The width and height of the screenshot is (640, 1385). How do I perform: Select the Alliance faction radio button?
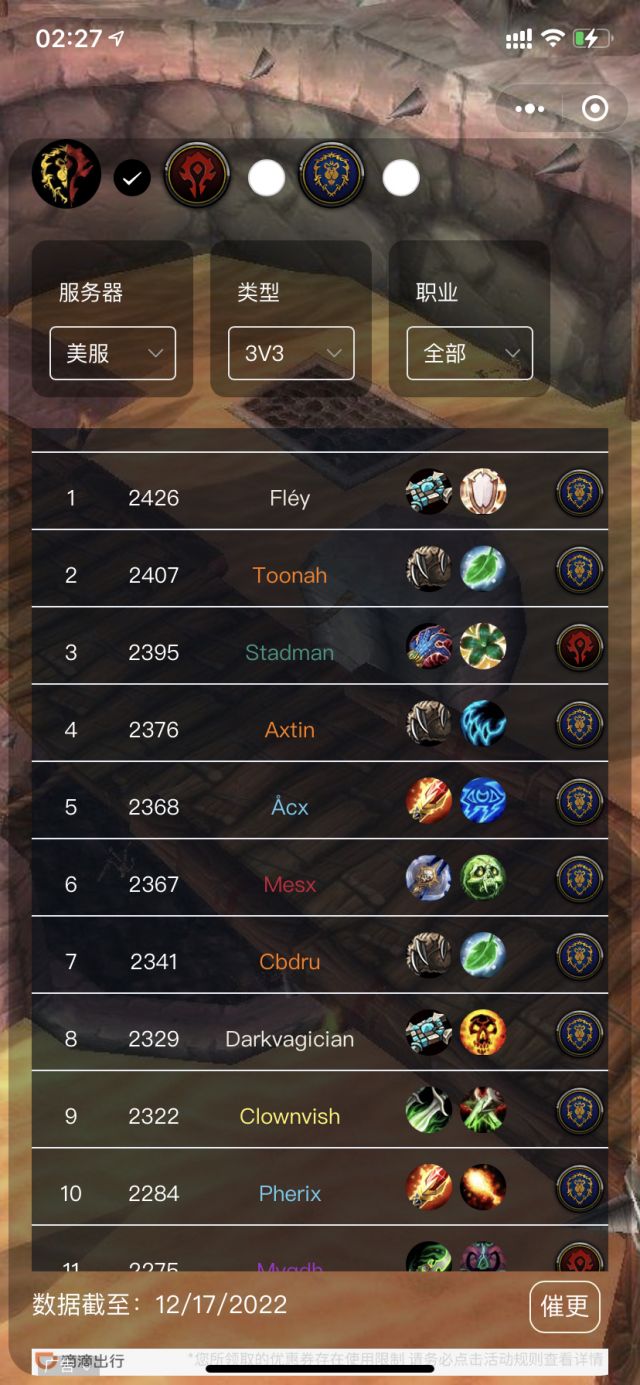click(x=401, y=178)
